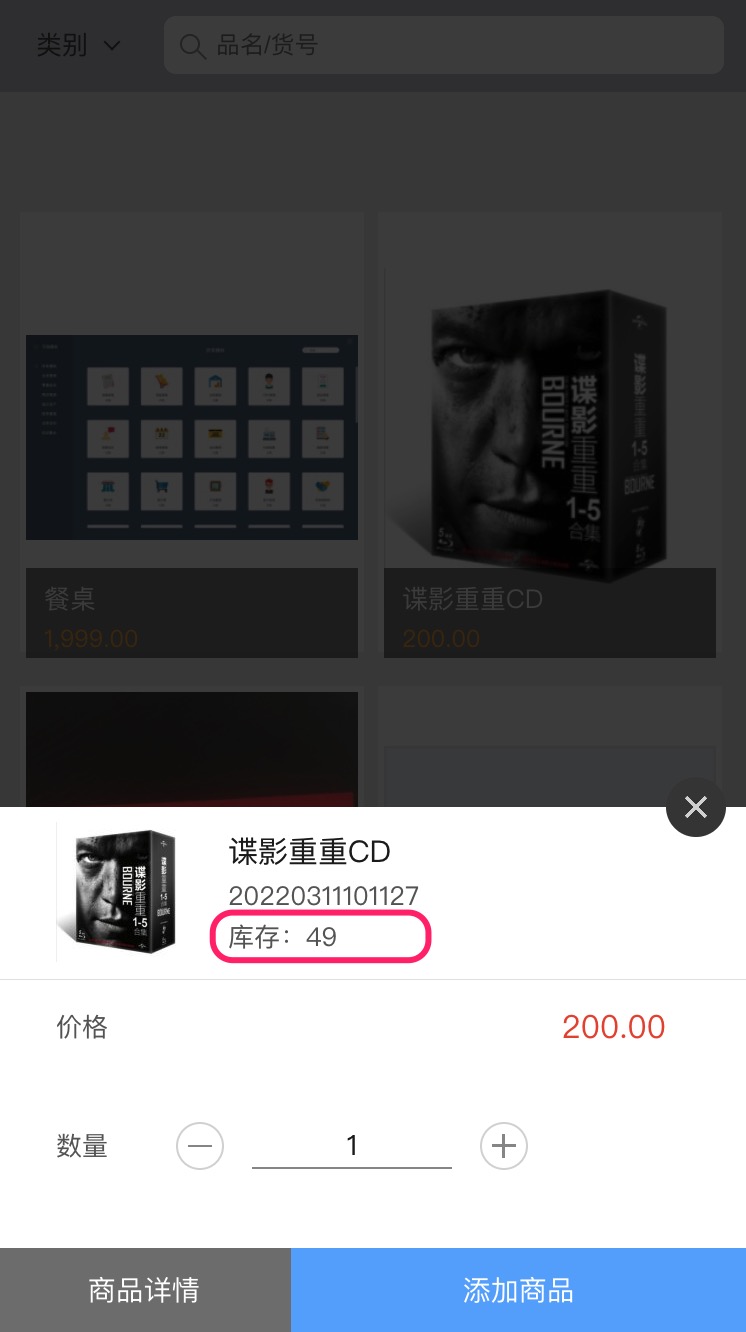Expand categories via the chevron next to 类别
The width and height of the screenshot is (746, 1332).
[111, 46]
